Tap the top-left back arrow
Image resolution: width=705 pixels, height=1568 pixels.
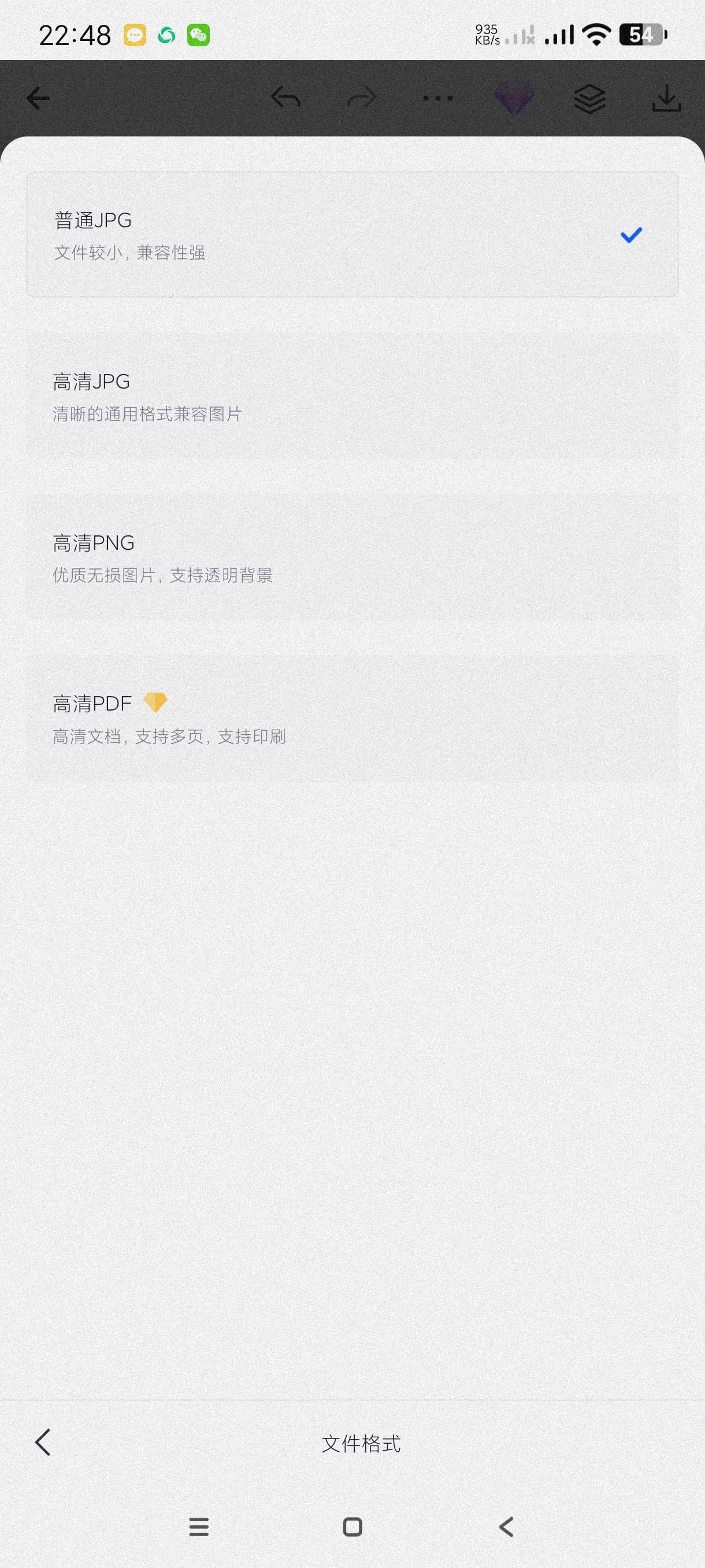point(38,98)
